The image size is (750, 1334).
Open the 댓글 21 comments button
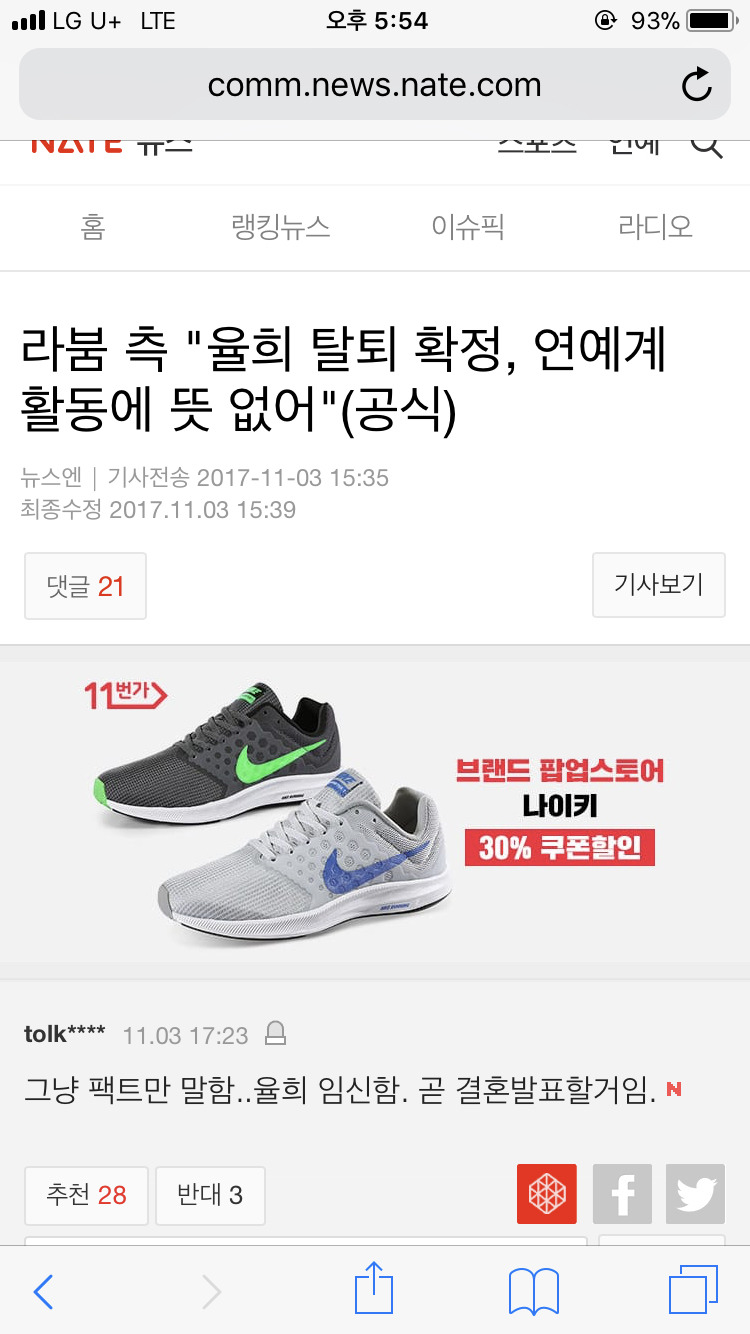[x=85, y=586]
